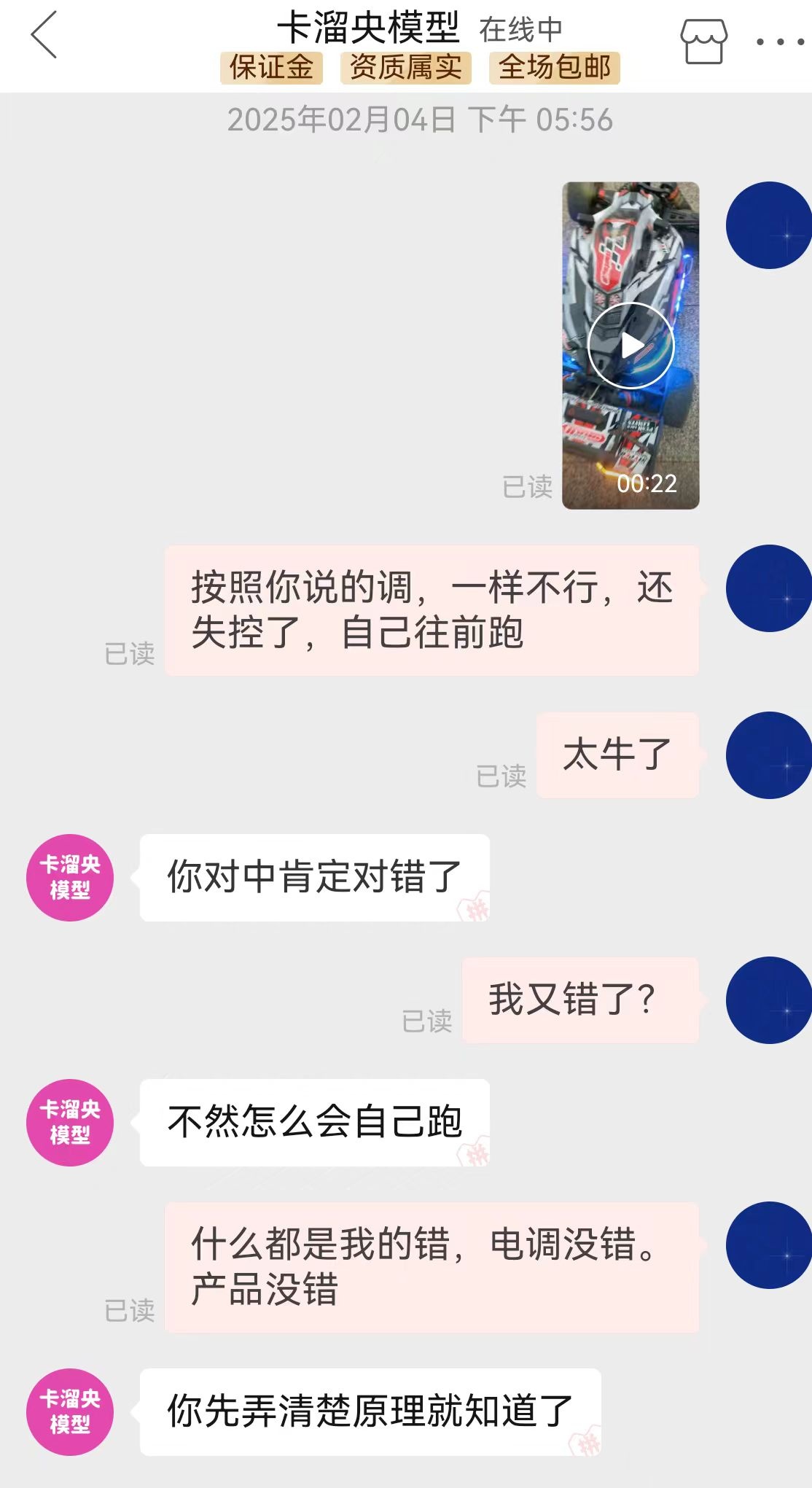
Task: Go back using the top-left arrow
Action: [x=44, y=35]
